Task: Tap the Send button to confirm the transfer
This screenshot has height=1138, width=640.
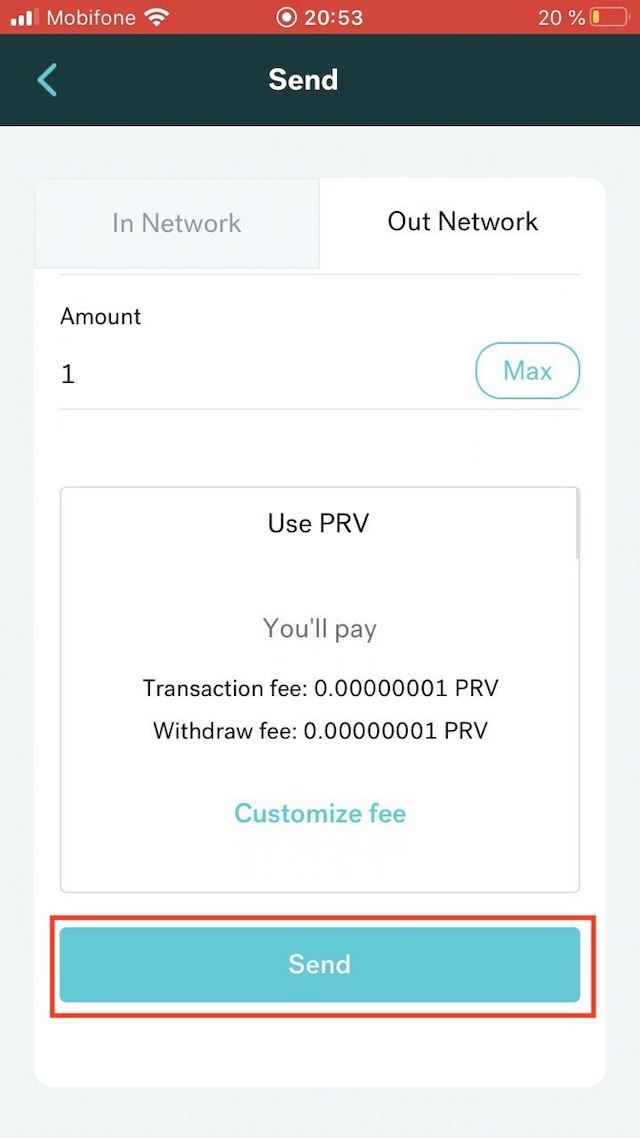Action: click(x=320, y=965)
